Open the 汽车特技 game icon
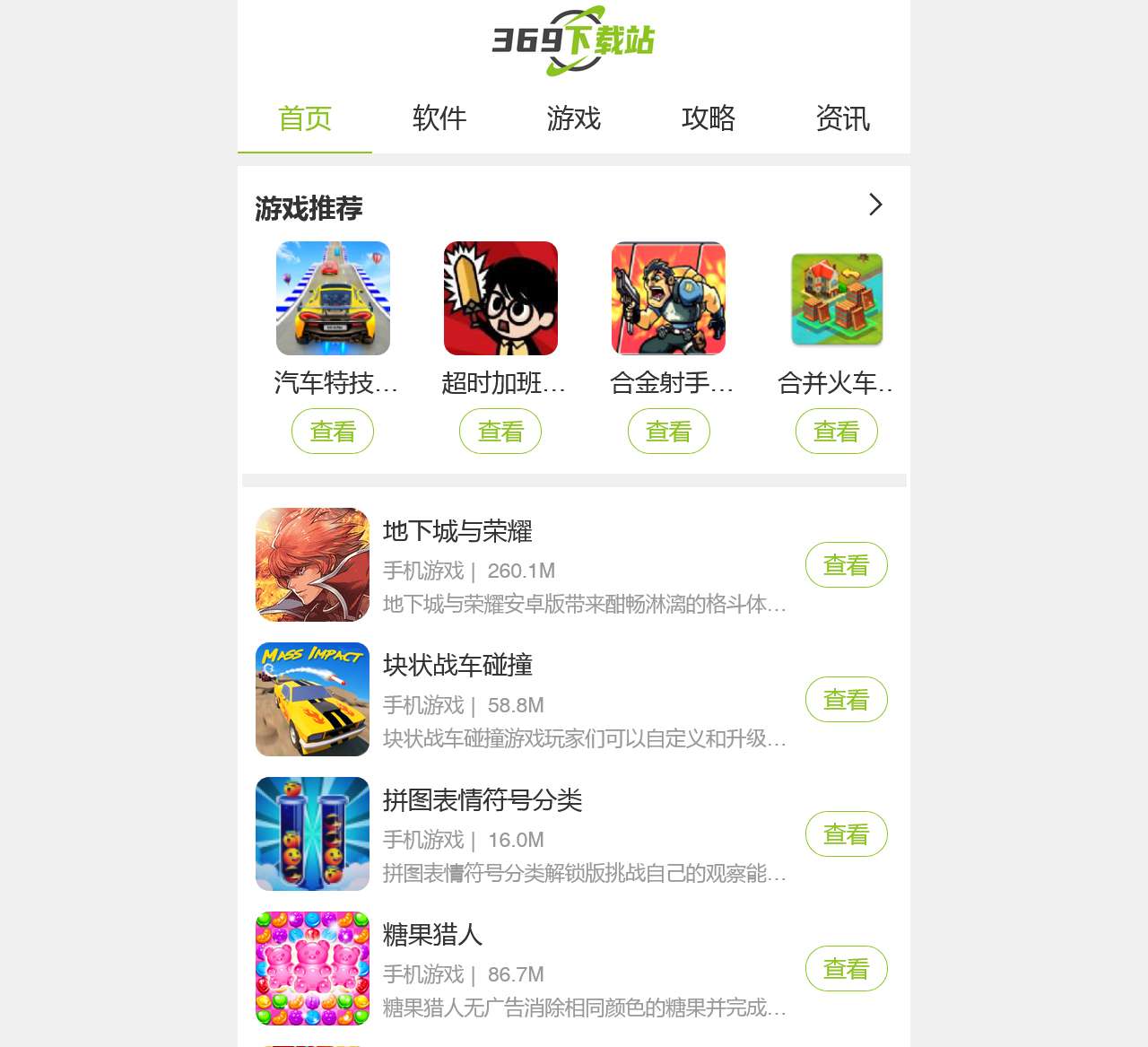Image resolution: width=1148 pixels, height=1047 pixels. click(333, 298)
